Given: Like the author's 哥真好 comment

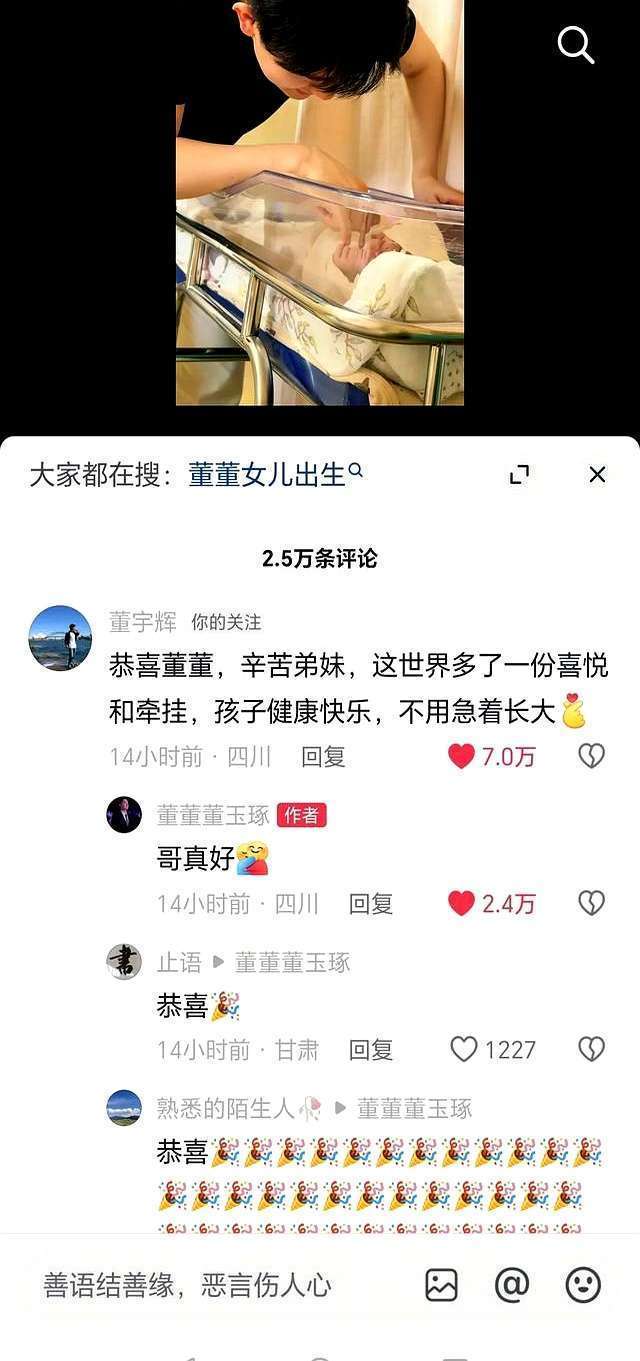Looking at the screenshot, I should (462, 904).
